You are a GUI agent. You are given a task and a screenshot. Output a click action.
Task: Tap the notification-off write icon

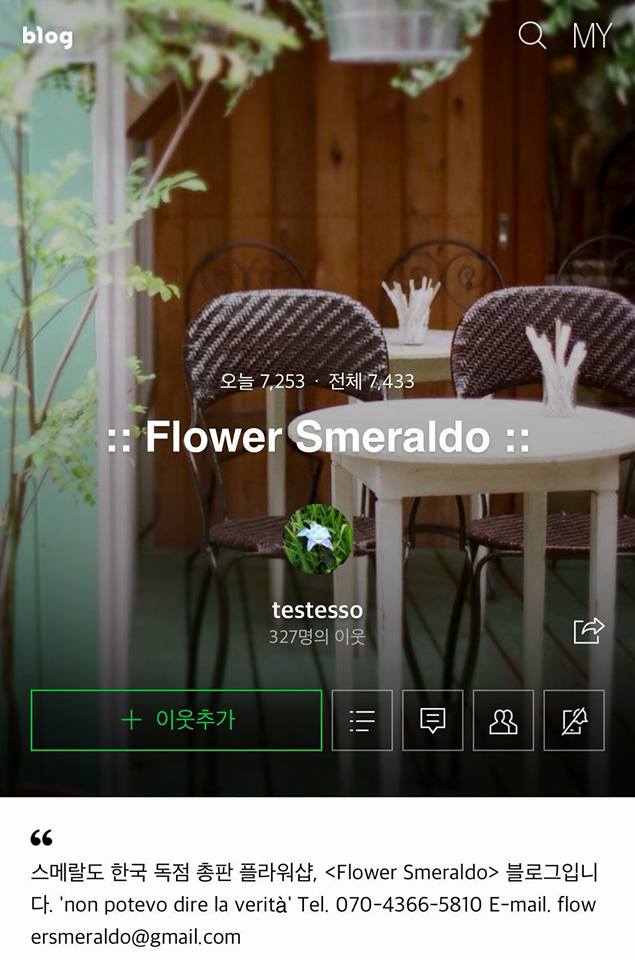pyautogui.click(x=574, y=720)
